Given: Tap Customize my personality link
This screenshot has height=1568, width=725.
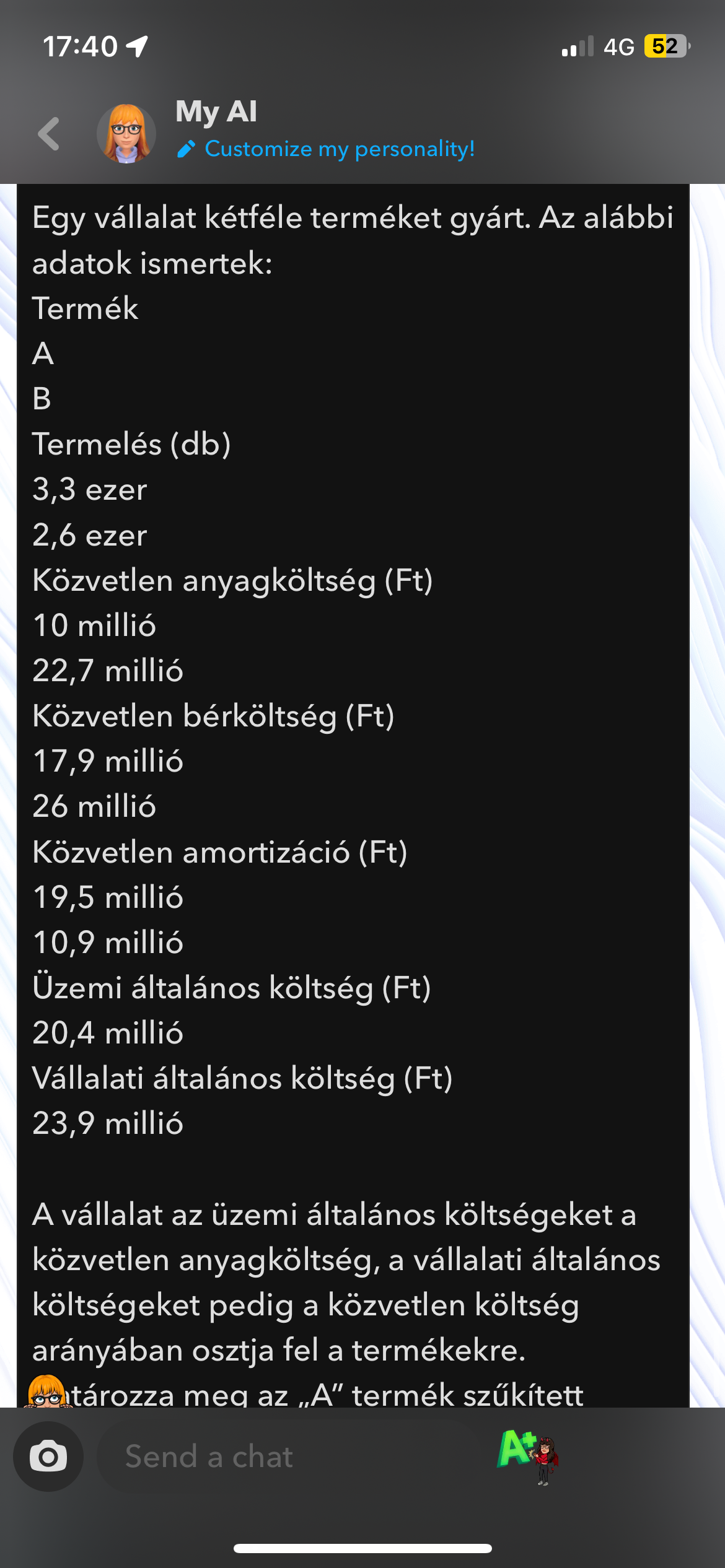Looking at the screenshot, I should pos(339,149).
